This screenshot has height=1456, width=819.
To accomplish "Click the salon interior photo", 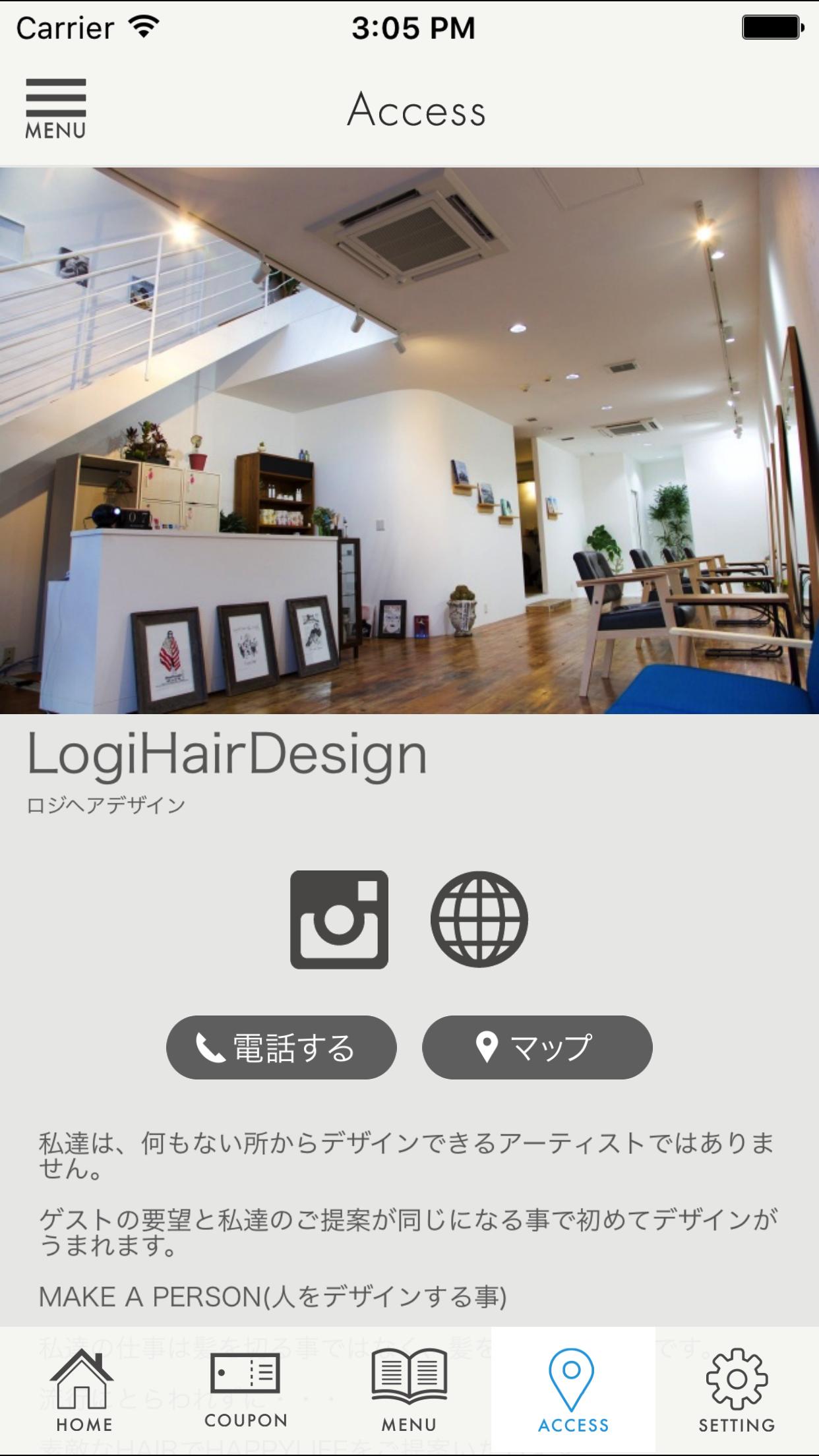I will [409, 442].
